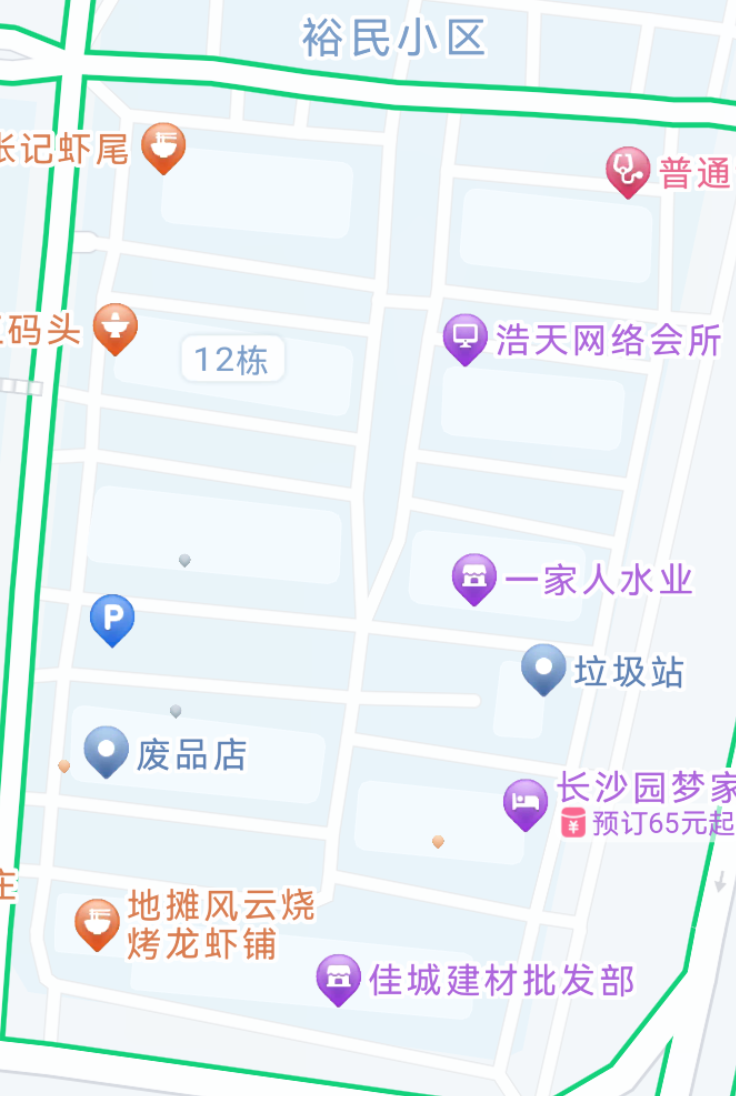Image resolution: width=736 pixels, height=1096 pixels.
Task: Open the 地摊风云烧烤龙虾铺 restaurant pin
Action: click(98, 922)
